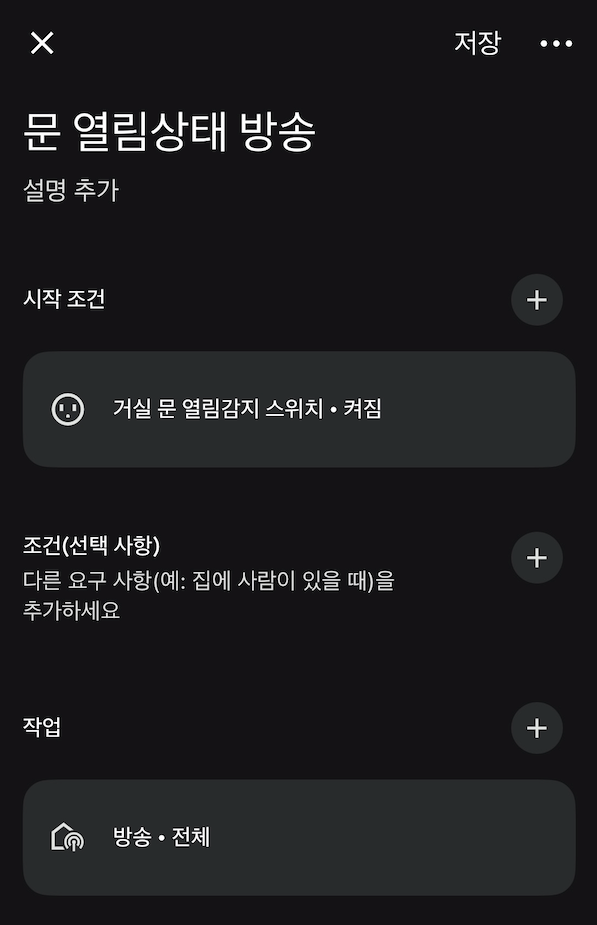Close the automation editor with the X
The width and height of the screenshot is (597, 925).
[42, 43]
